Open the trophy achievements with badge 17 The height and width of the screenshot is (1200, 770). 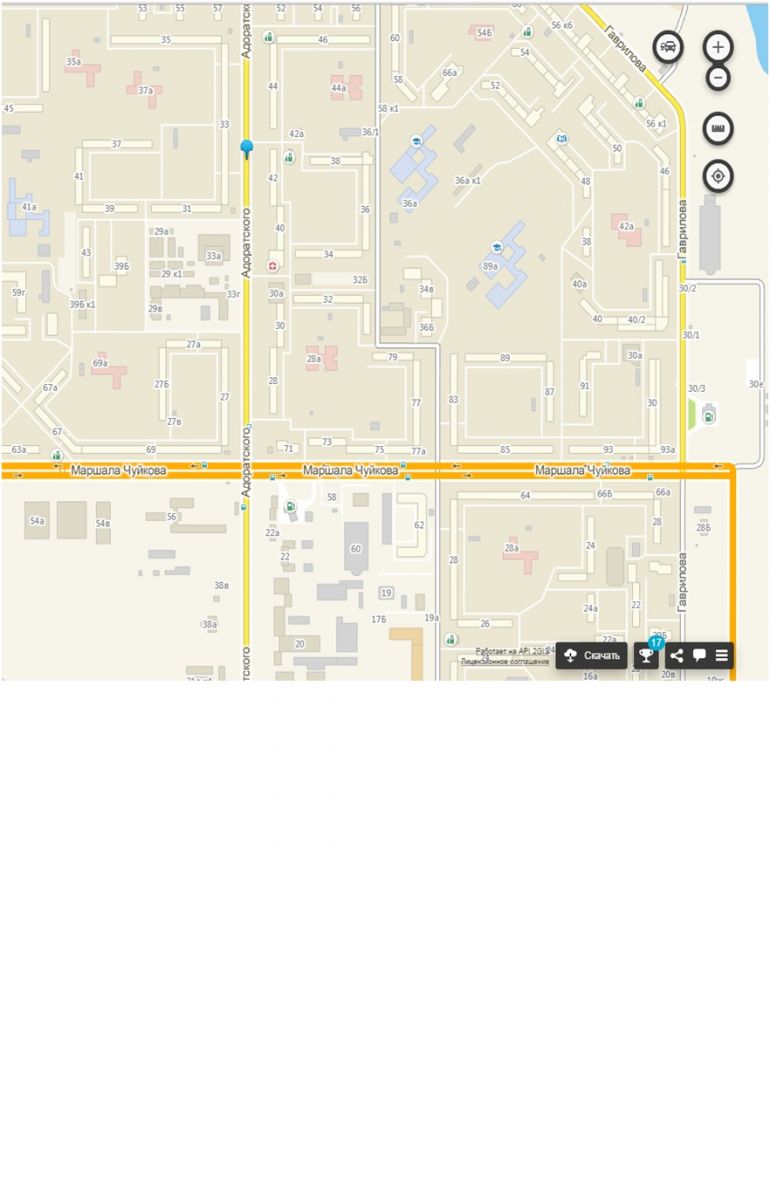tap(646, 656)
